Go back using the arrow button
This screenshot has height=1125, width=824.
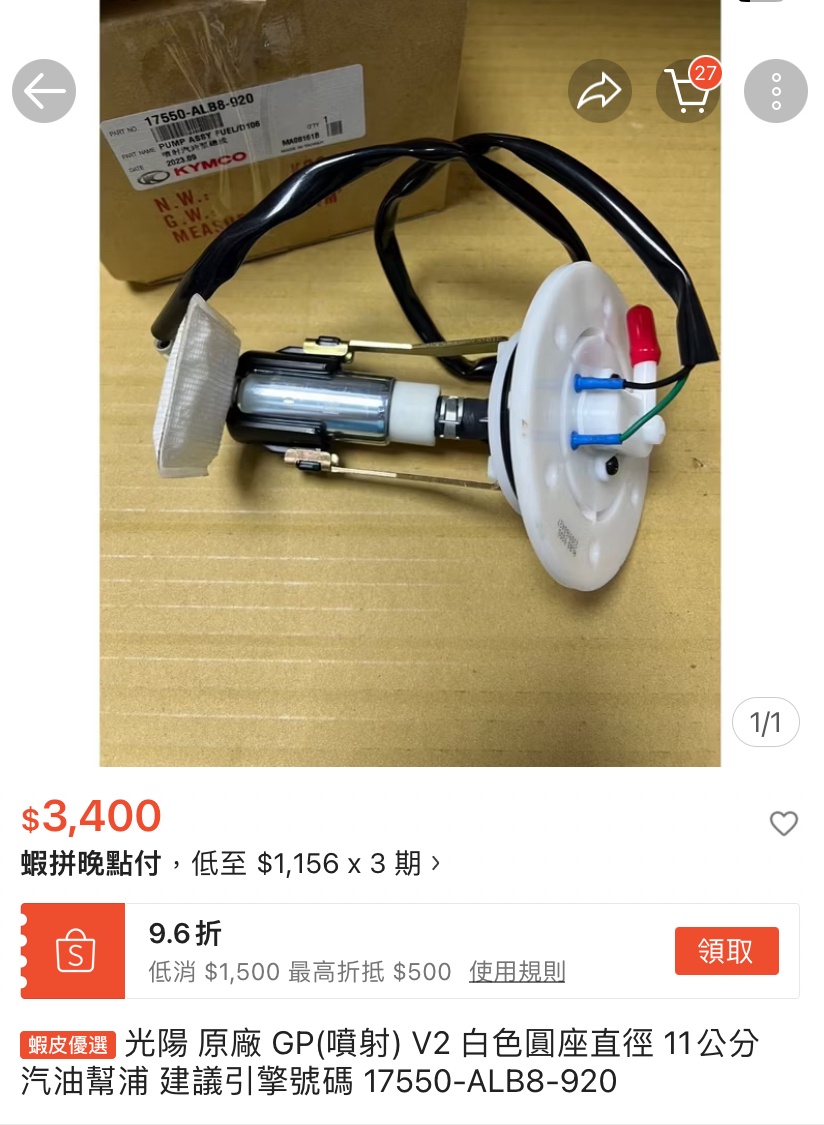pos(44,91)
